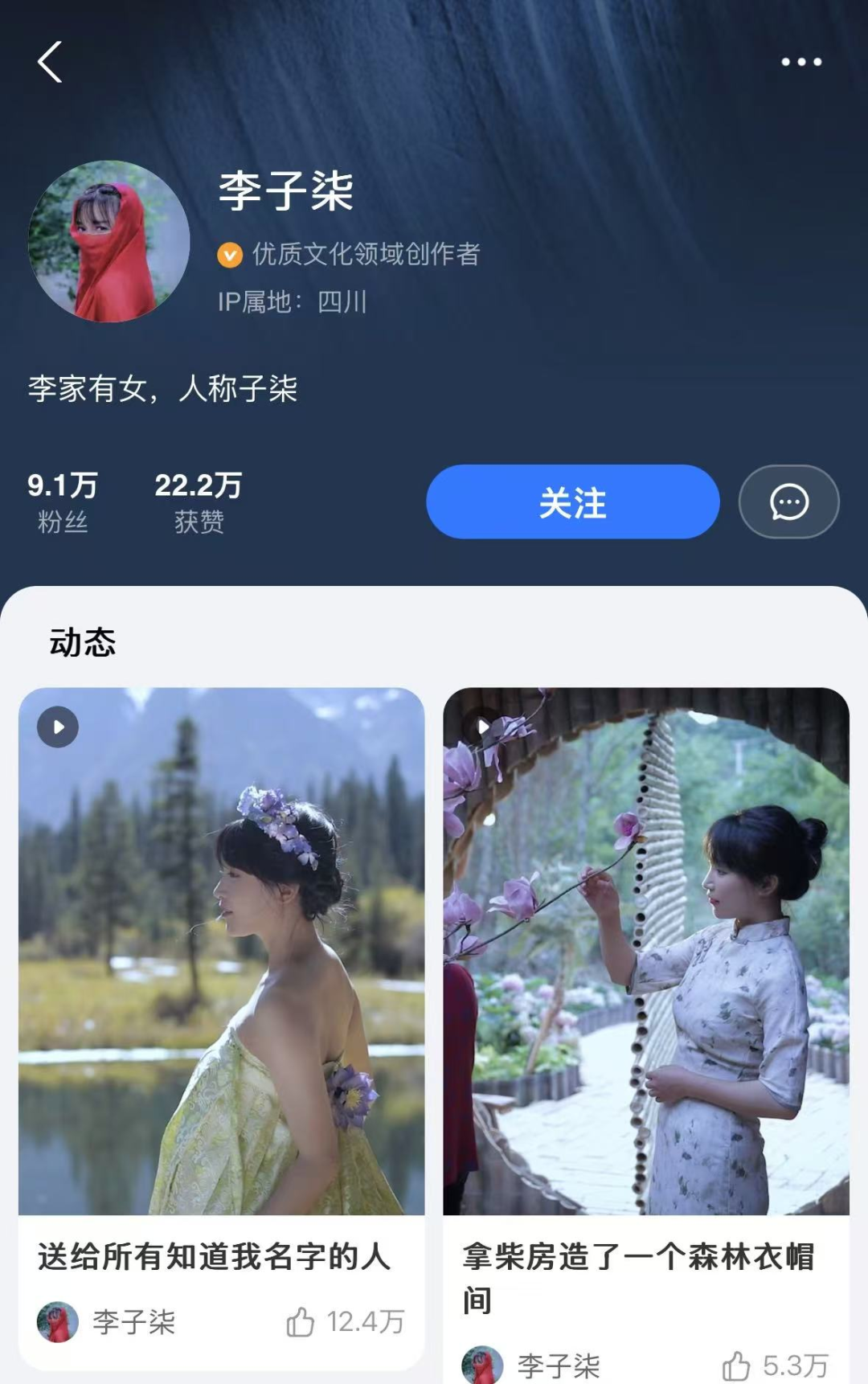Open the three-dot overflow menu
Screen dimensions: 868x1384
coord(801,62)
